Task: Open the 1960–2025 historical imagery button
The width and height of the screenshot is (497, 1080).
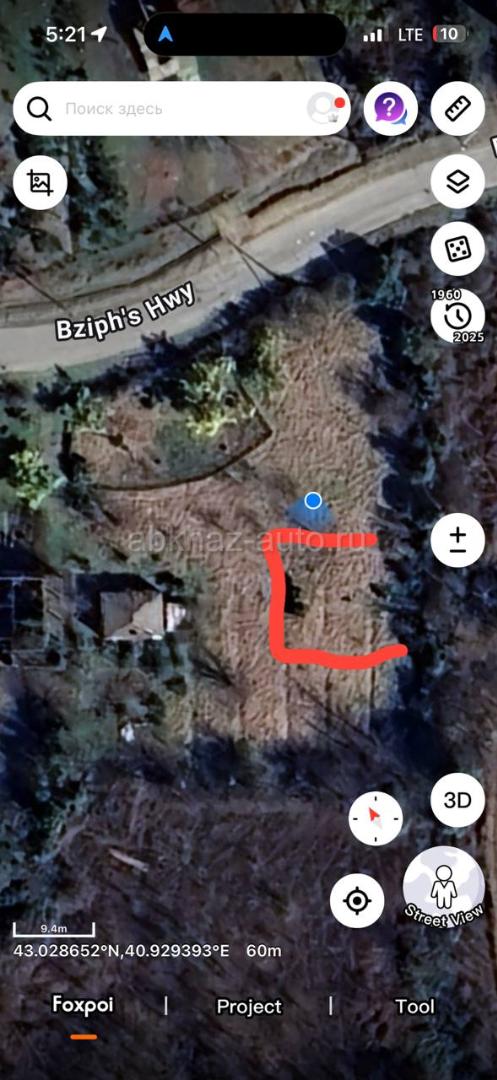Action: [457, 317]
